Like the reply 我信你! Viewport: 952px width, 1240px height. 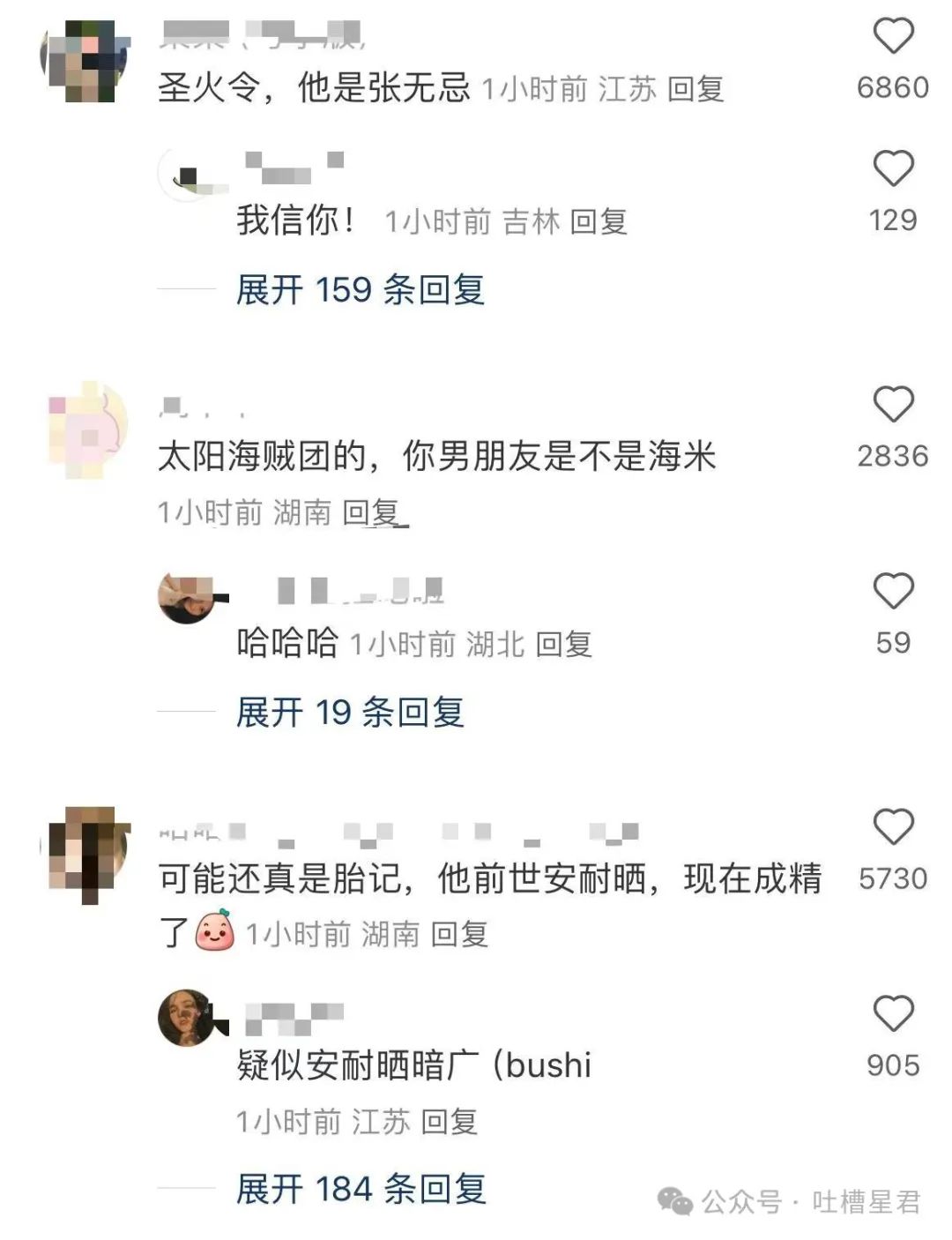tap(892, 169)
